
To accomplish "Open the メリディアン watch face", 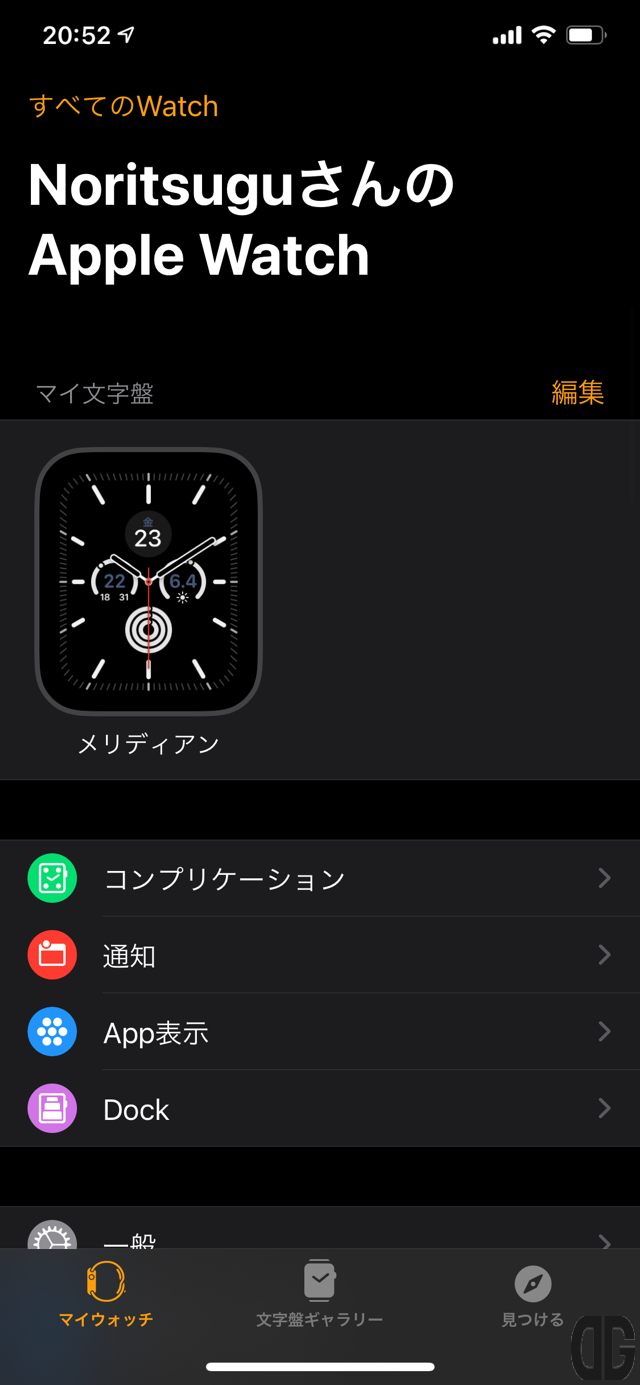I will pyautogui.click(x=148, y=582).
